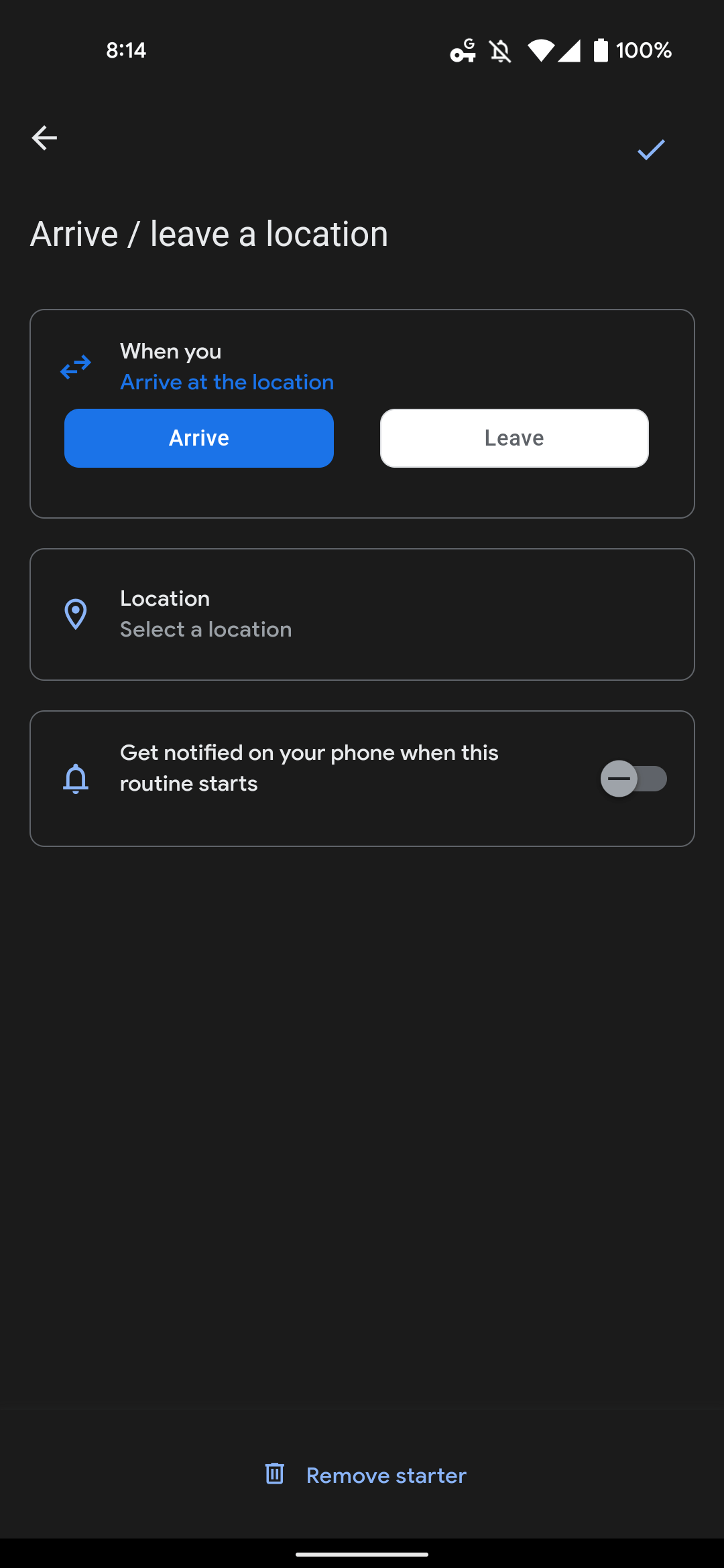
Task: Toggle phone notification when routine starts
Action: (633, 779)
